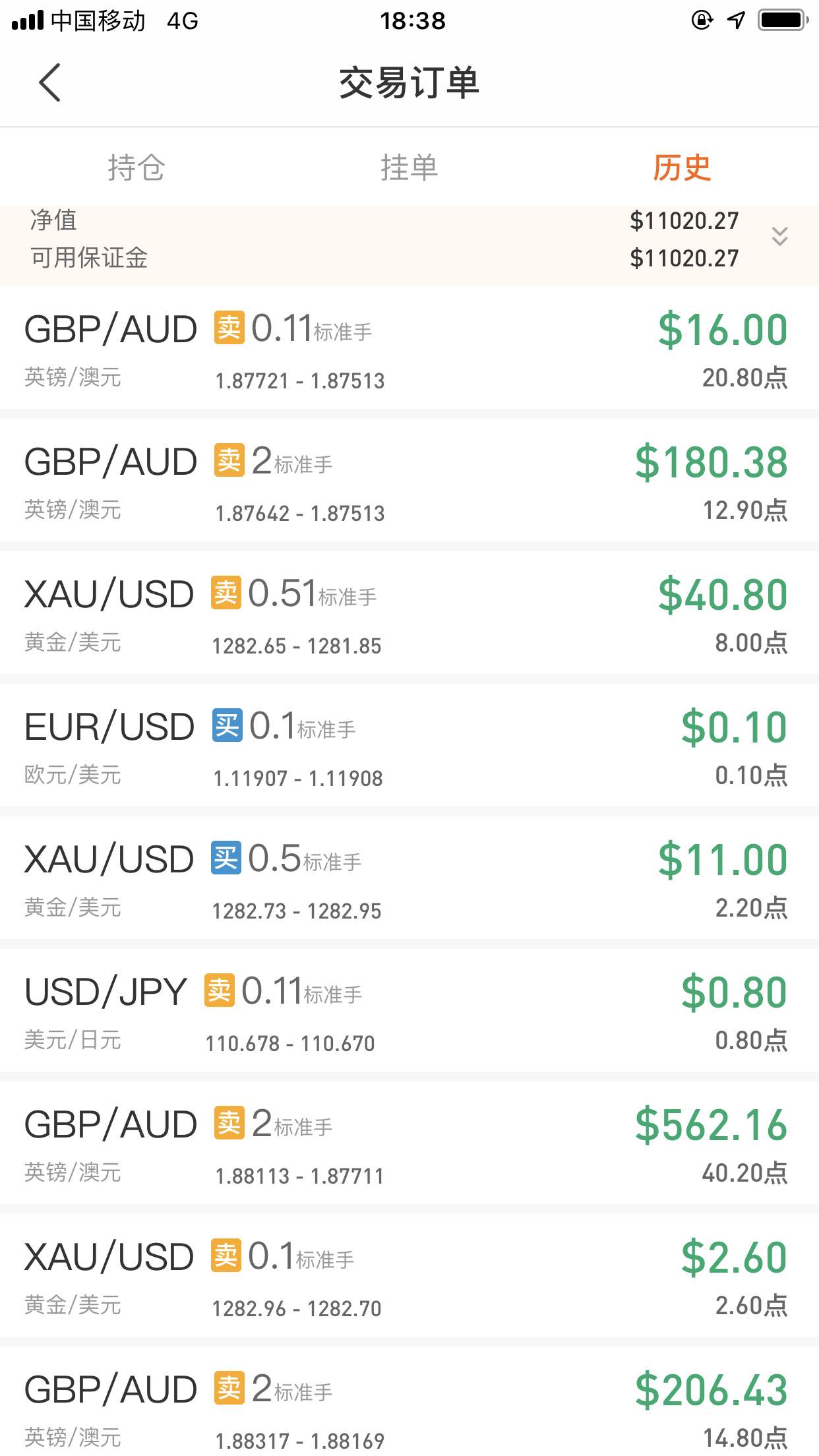819x1456 pixels.
Task: Expand the 净值 account summary chevron
Action: coord(780,237)
